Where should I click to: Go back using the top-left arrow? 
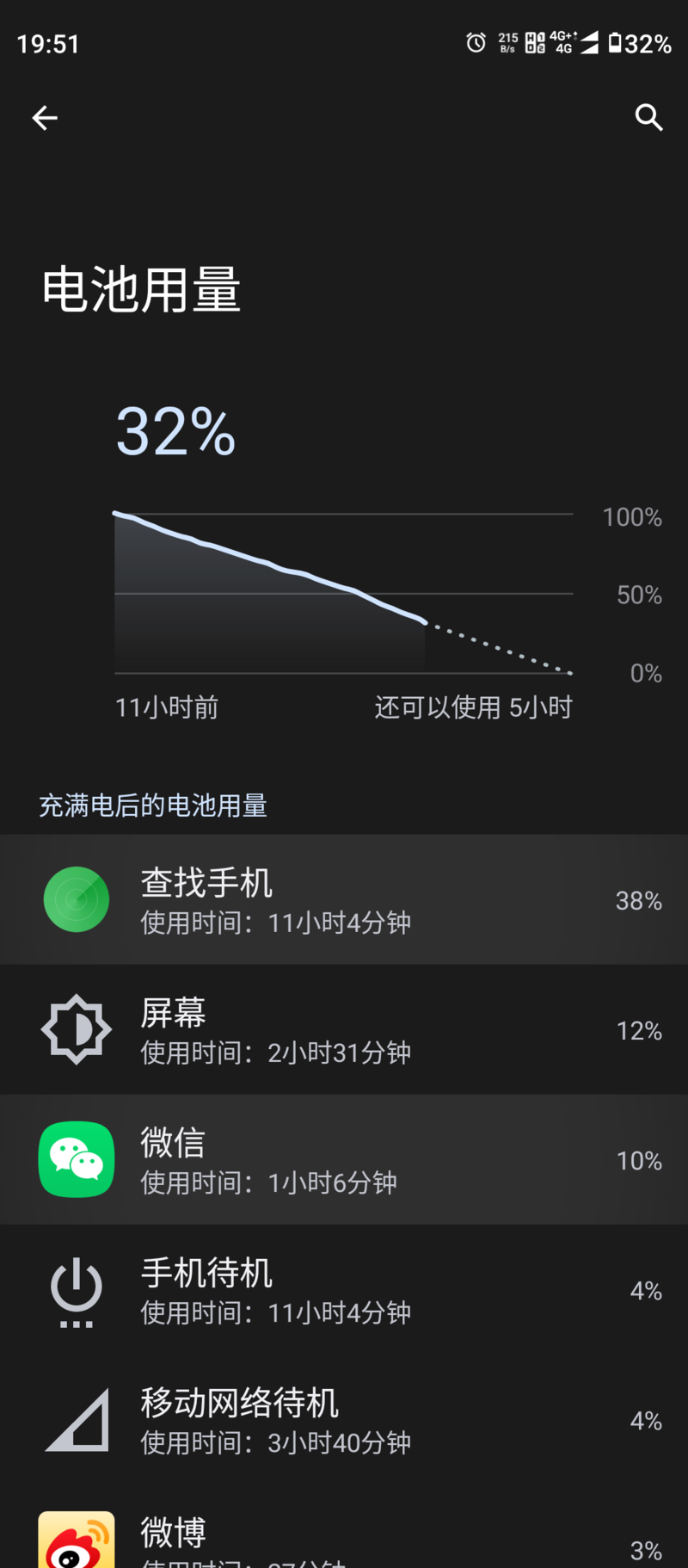point(45,118)
